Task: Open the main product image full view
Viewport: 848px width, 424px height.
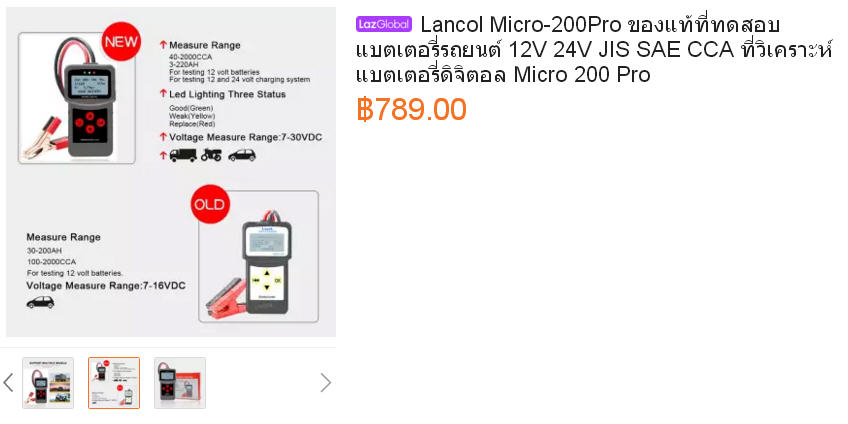Action: tap(171, 172)
